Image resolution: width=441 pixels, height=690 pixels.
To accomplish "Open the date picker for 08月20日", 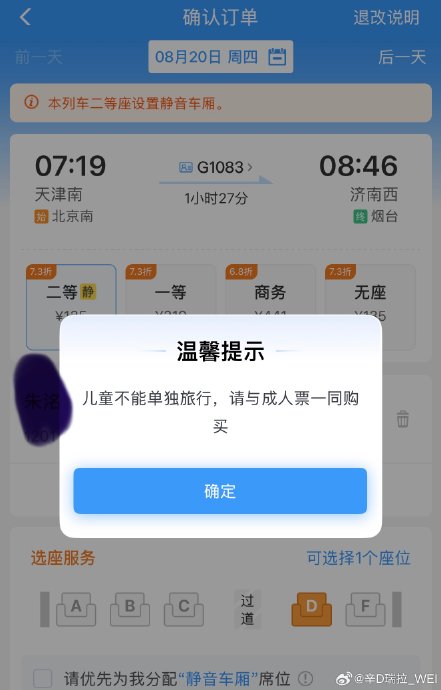I will click(220, 57).
